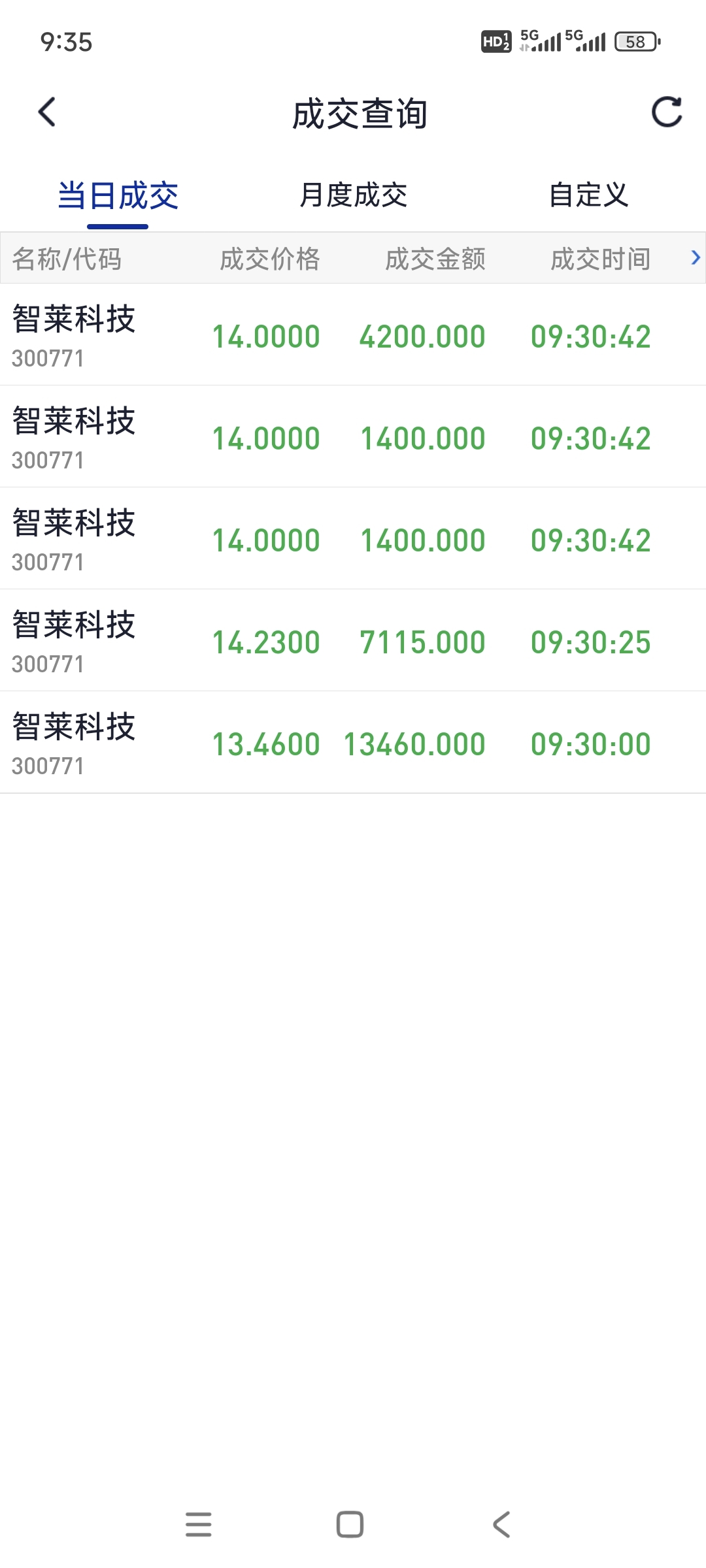Image resolution: width=706 pixels, height=1568 pixels.
Task: Switch to the 自定义 tab
Action: click(x=588, y=195)
